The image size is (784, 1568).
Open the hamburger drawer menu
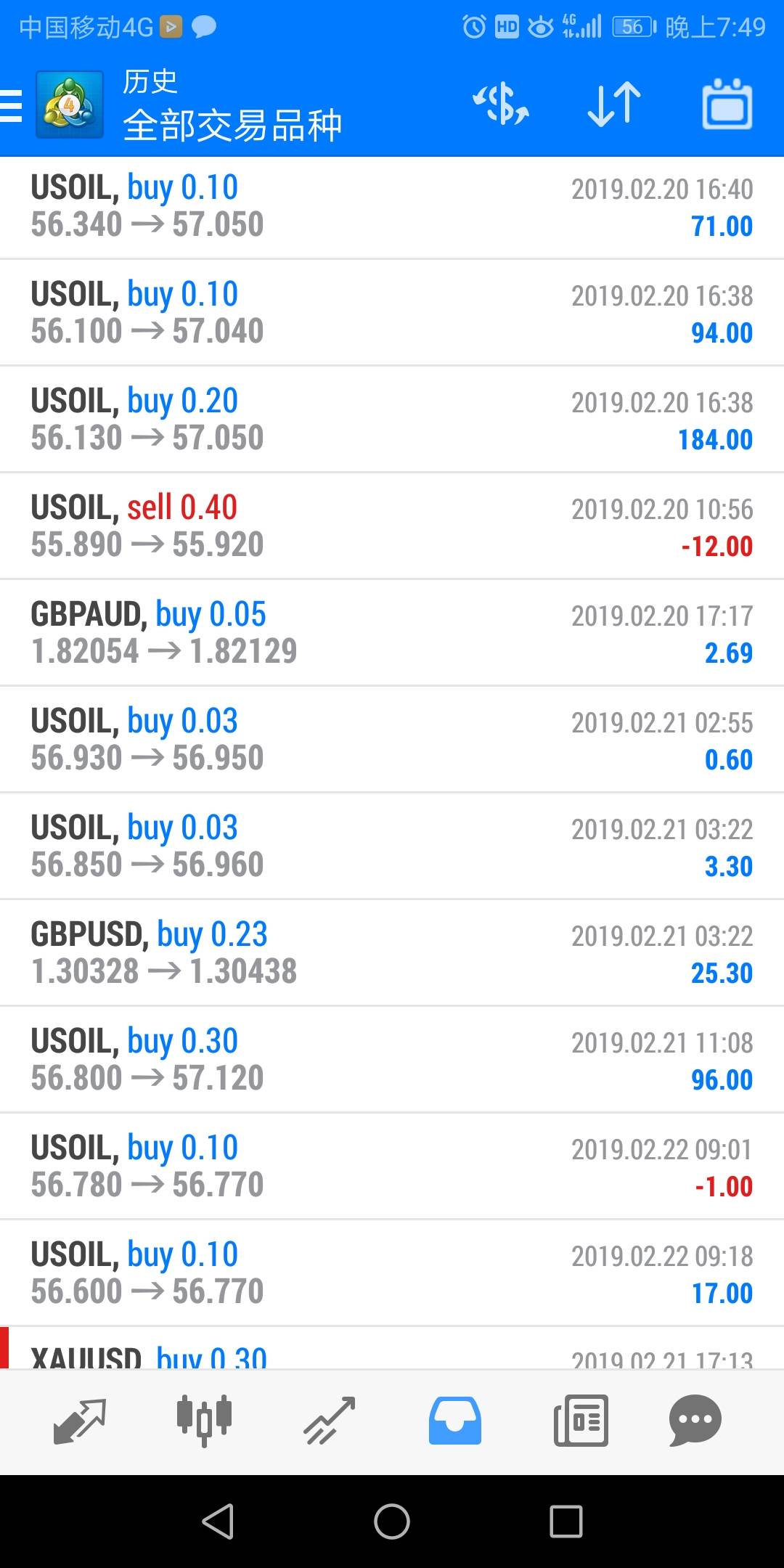click(12, 106)
